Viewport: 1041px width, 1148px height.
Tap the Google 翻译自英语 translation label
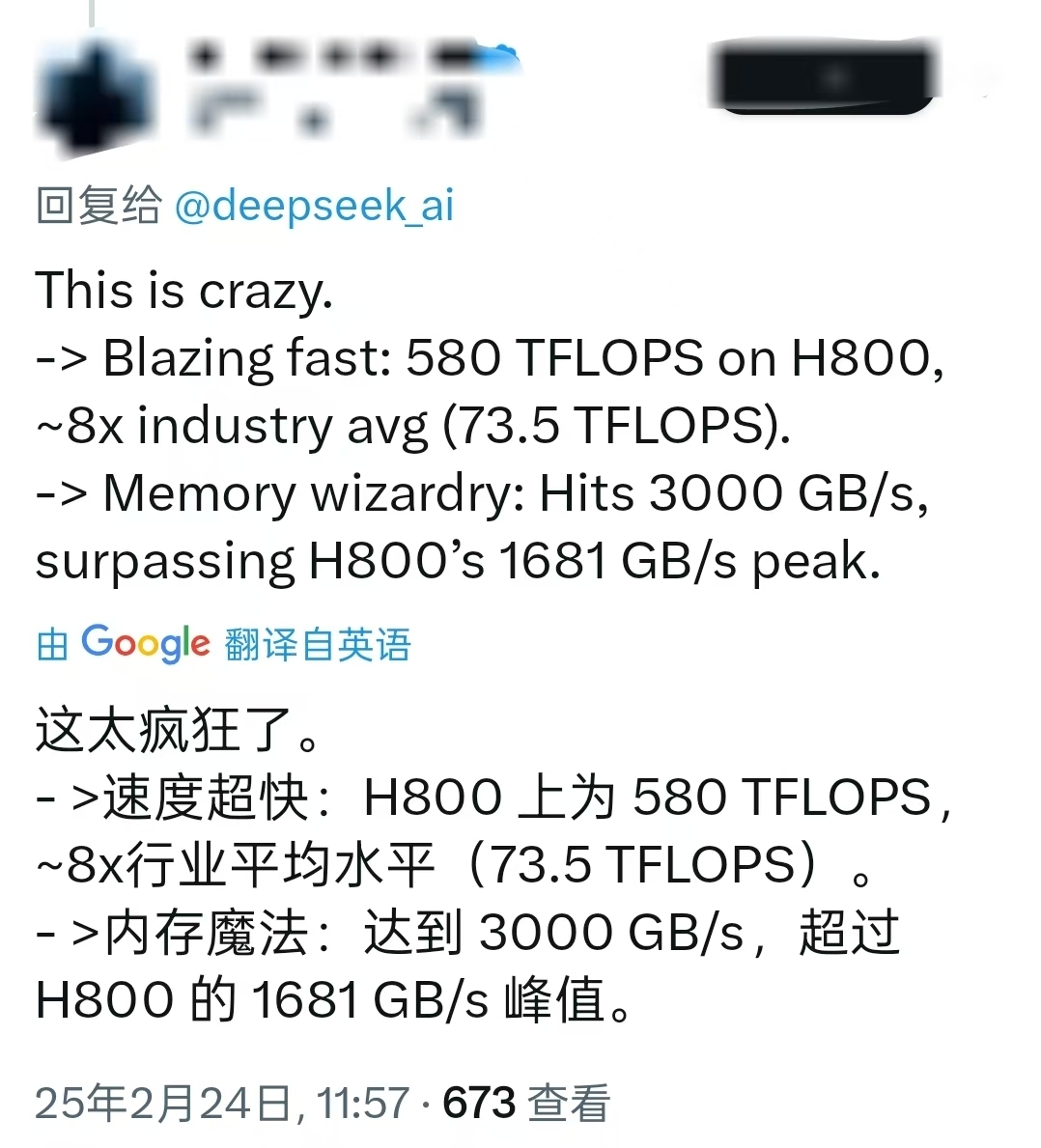tap(223, 644)
